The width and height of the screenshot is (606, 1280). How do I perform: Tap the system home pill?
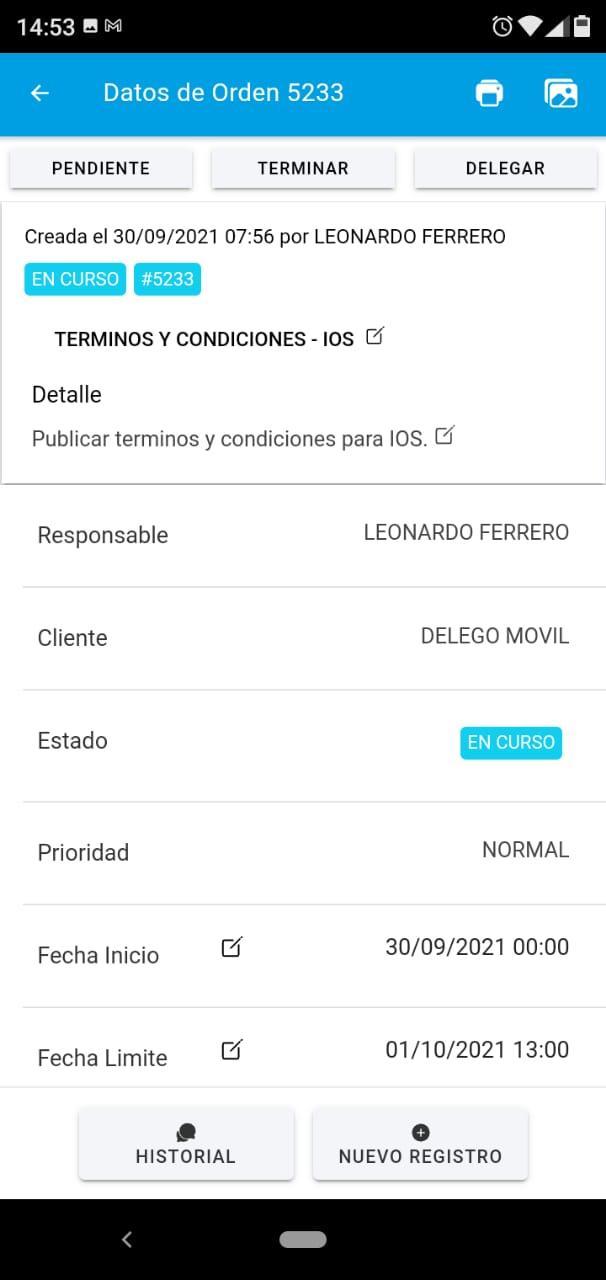pos(303,1239)
